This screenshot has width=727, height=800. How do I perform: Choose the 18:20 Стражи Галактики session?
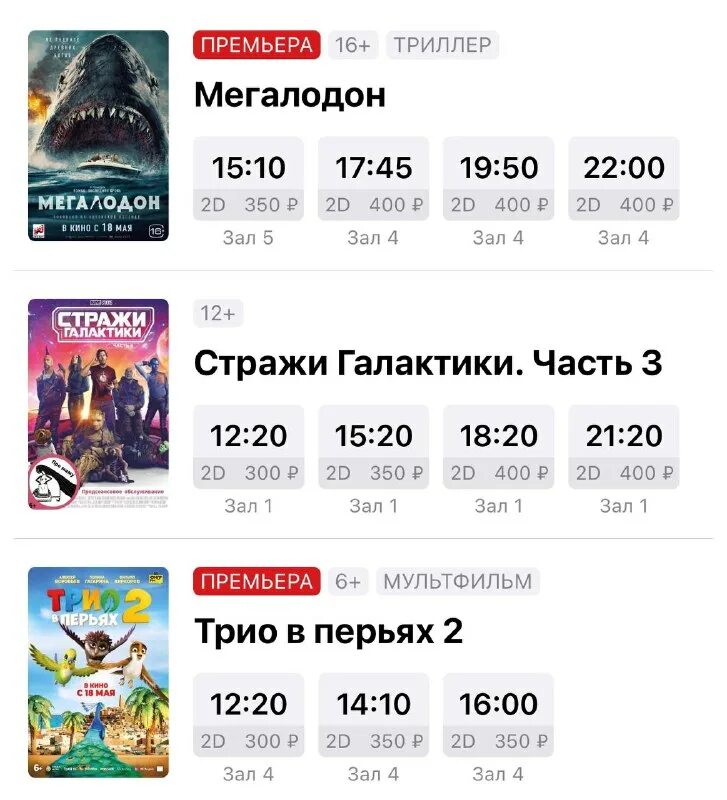coord(499,447)
